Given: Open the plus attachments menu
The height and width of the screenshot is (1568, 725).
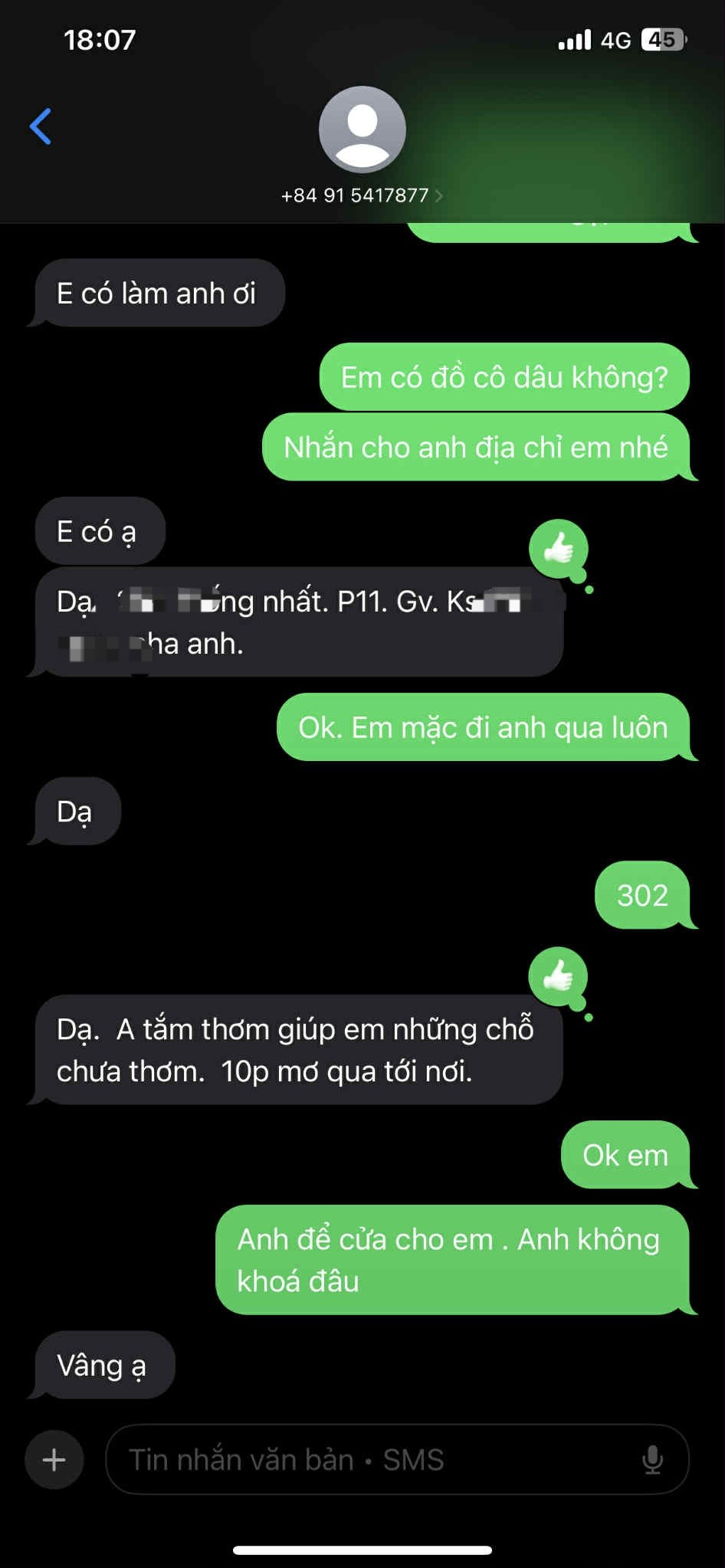Looking at the screenshot, I should click(54, 1459).
